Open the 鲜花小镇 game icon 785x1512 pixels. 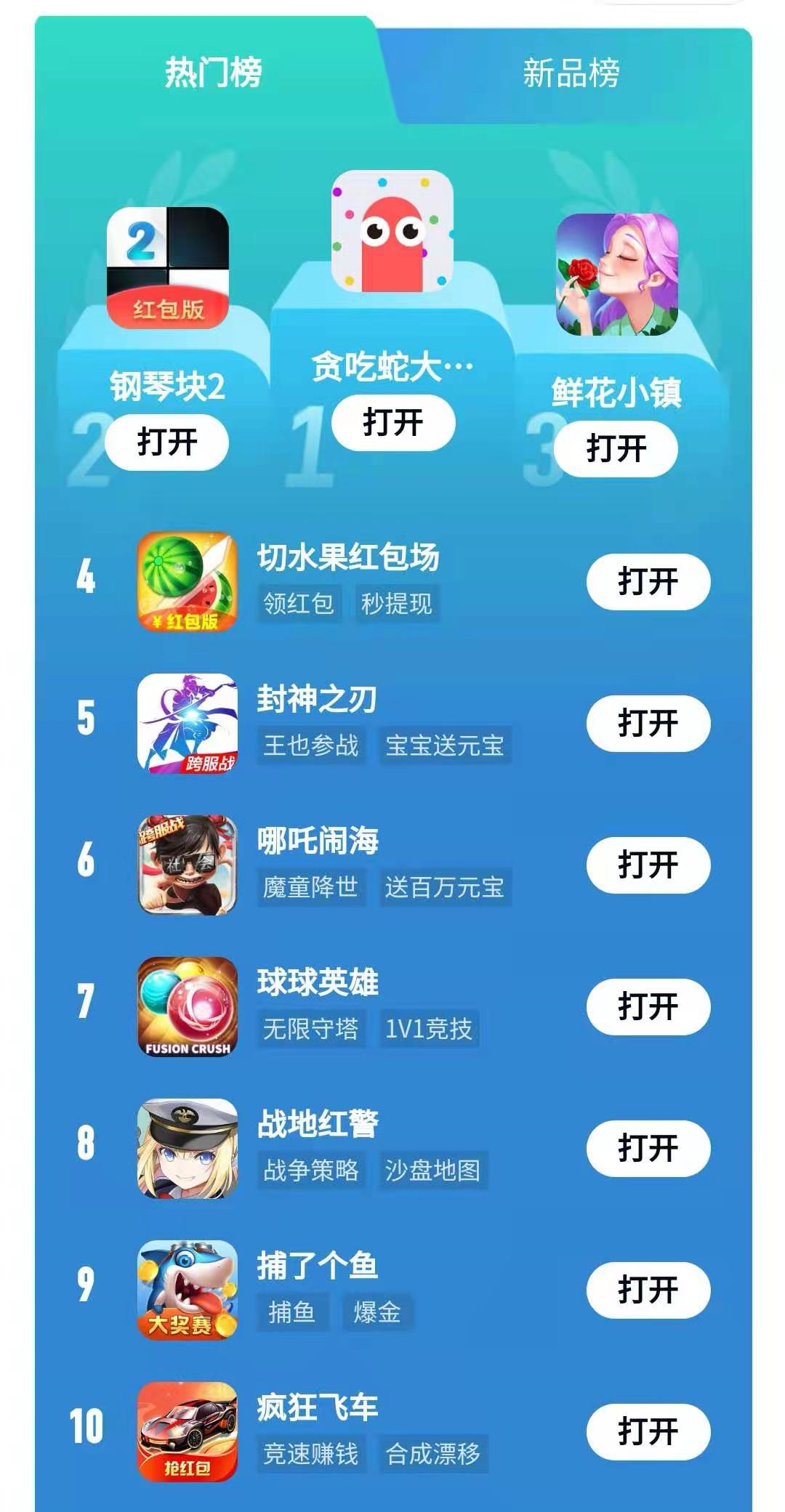tap(617, 275)
